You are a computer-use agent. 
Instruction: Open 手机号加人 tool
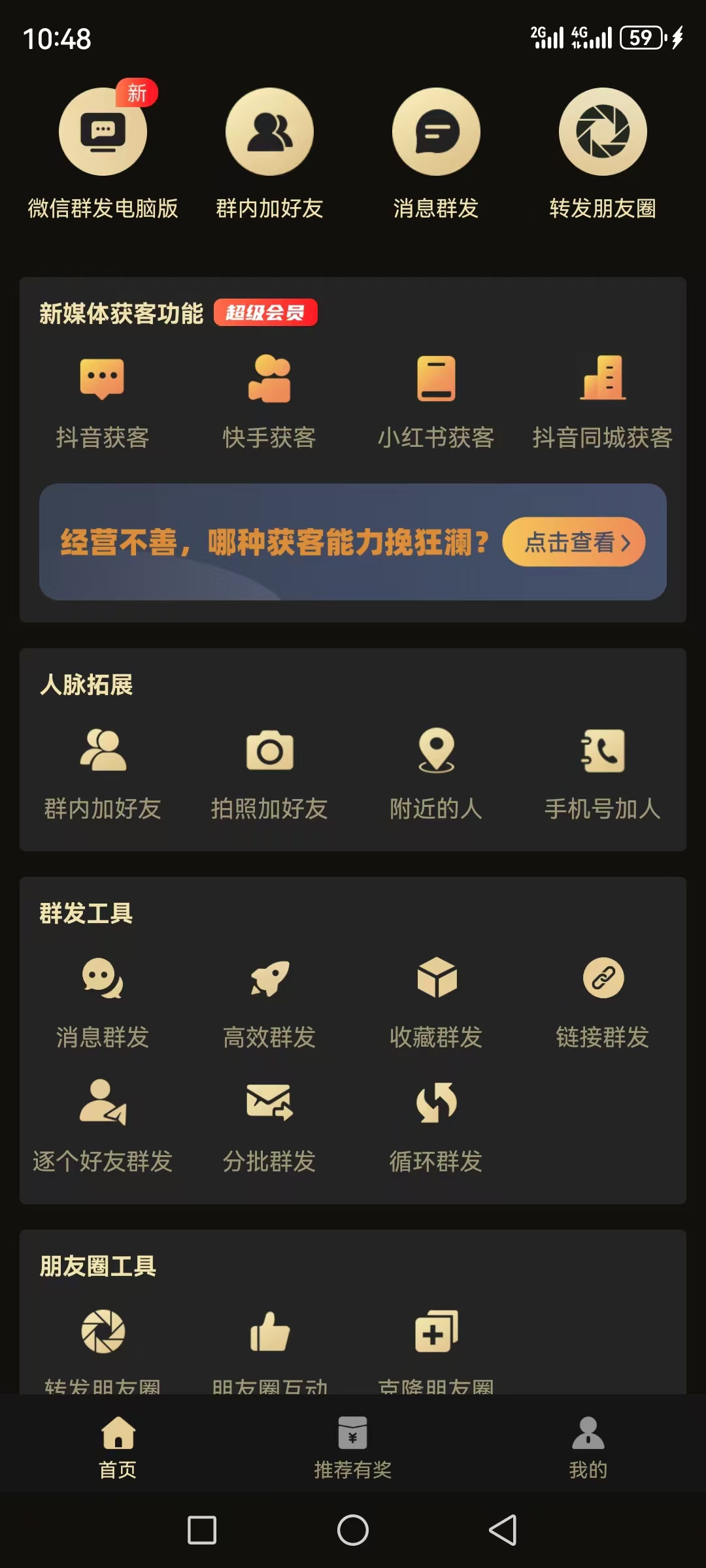[603, 775]
